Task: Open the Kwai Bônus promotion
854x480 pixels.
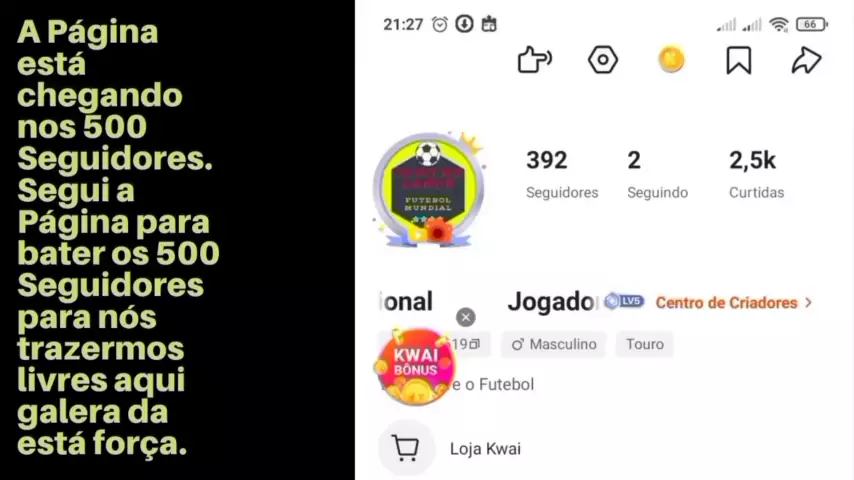Action: [416, 366]
